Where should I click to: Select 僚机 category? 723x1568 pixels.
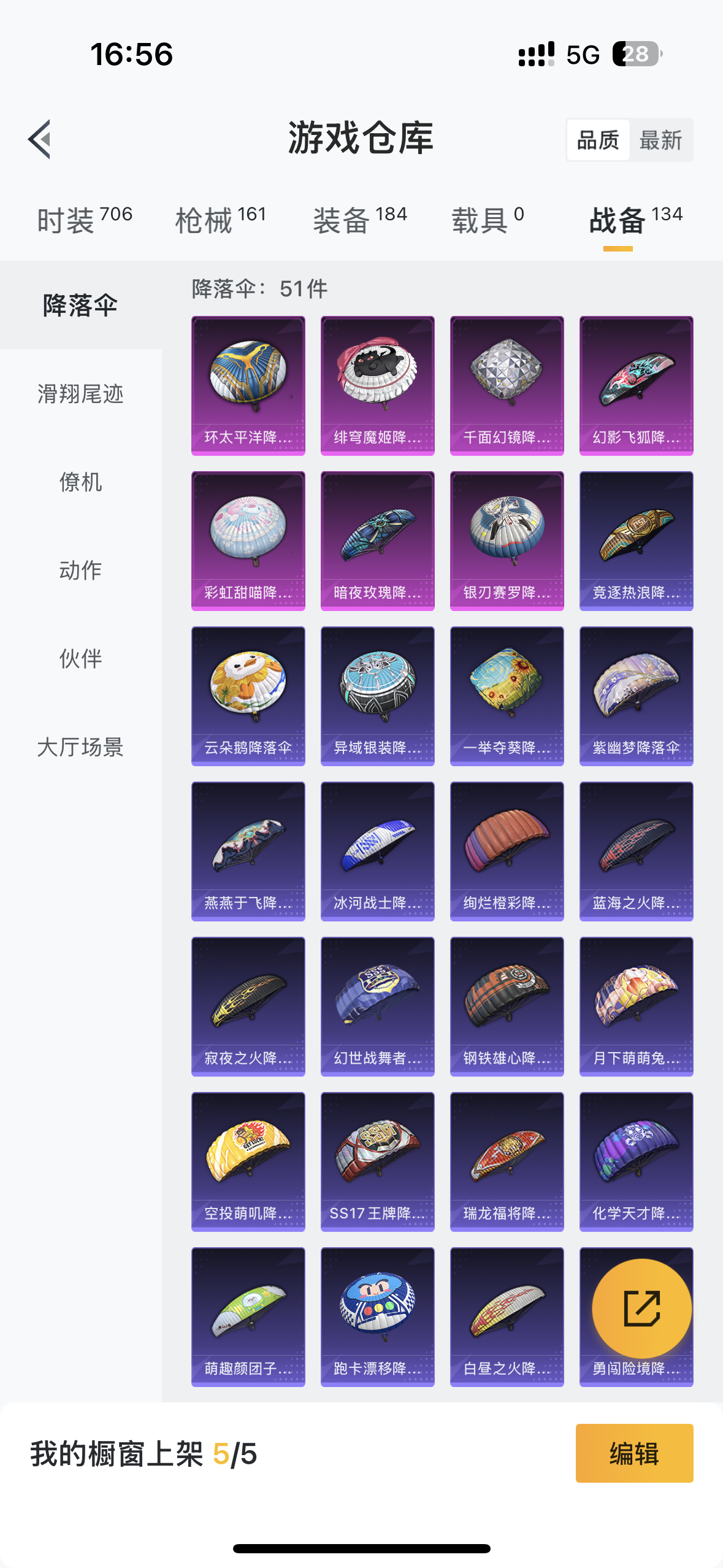(x=81, y=482)
